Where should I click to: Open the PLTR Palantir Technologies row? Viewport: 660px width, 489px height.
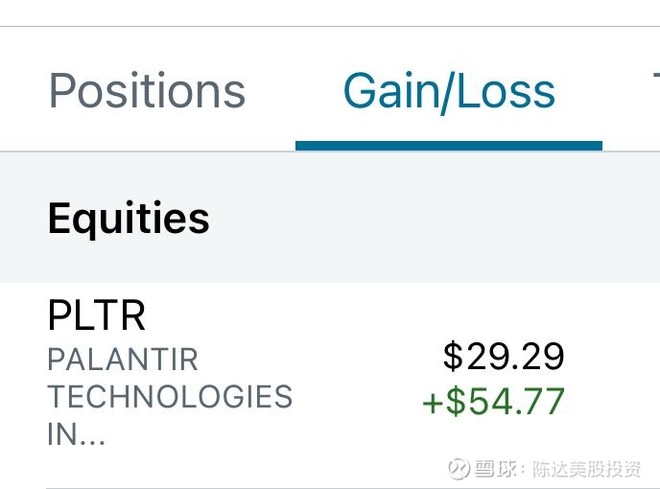[330, 385]
